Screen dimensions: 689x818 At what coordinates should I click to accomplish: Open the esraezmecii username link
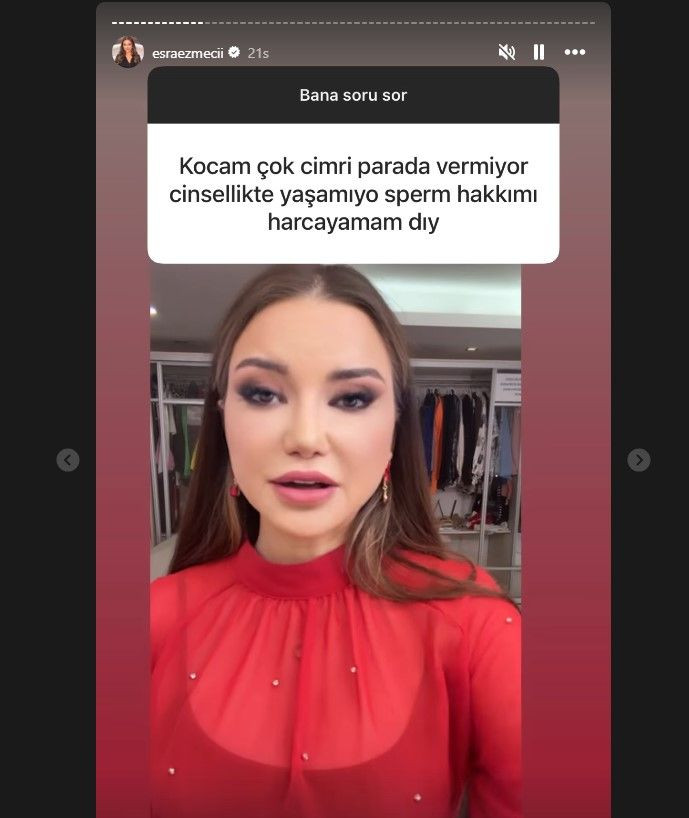[188, 52]
